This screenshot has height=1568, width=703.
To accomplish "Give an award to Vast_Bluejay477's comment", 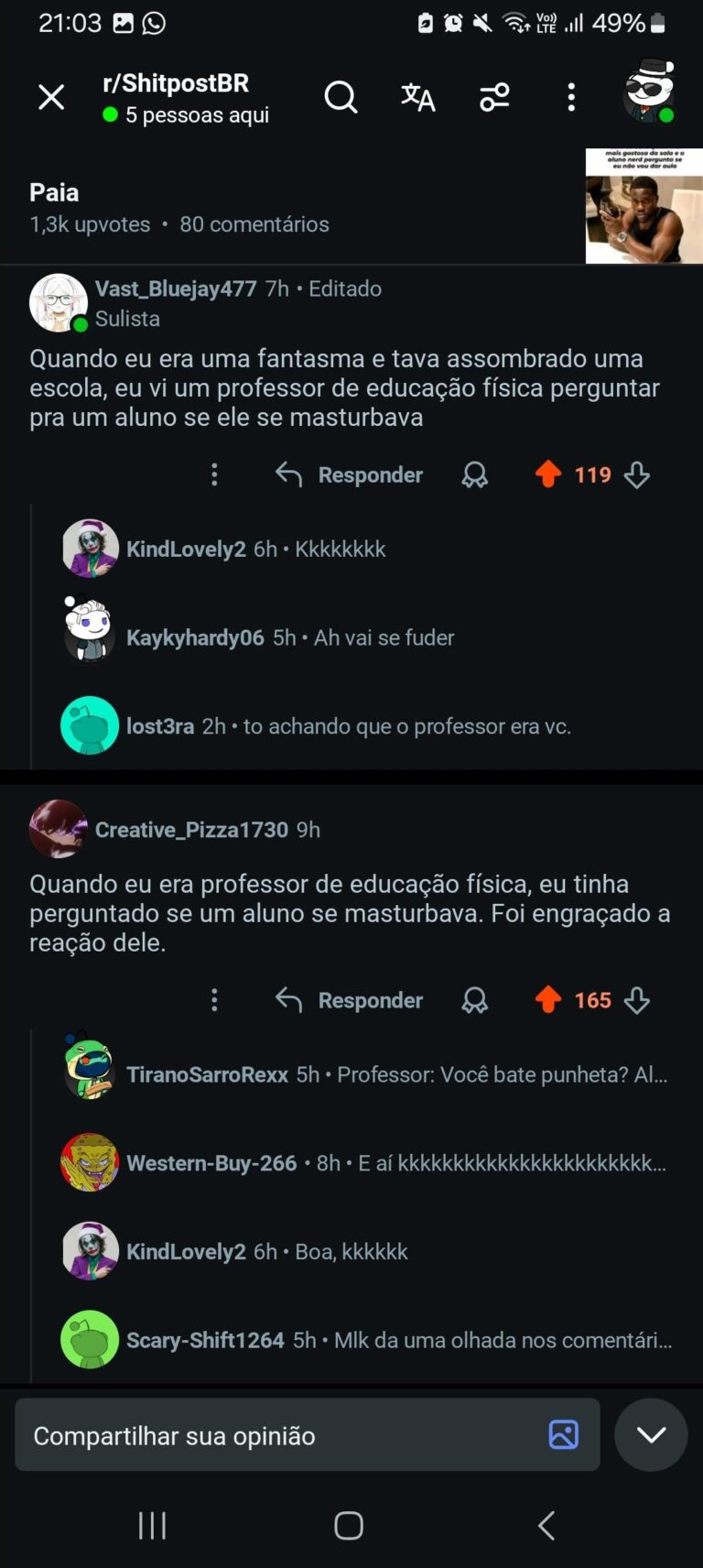I will (x=474, y=474).
